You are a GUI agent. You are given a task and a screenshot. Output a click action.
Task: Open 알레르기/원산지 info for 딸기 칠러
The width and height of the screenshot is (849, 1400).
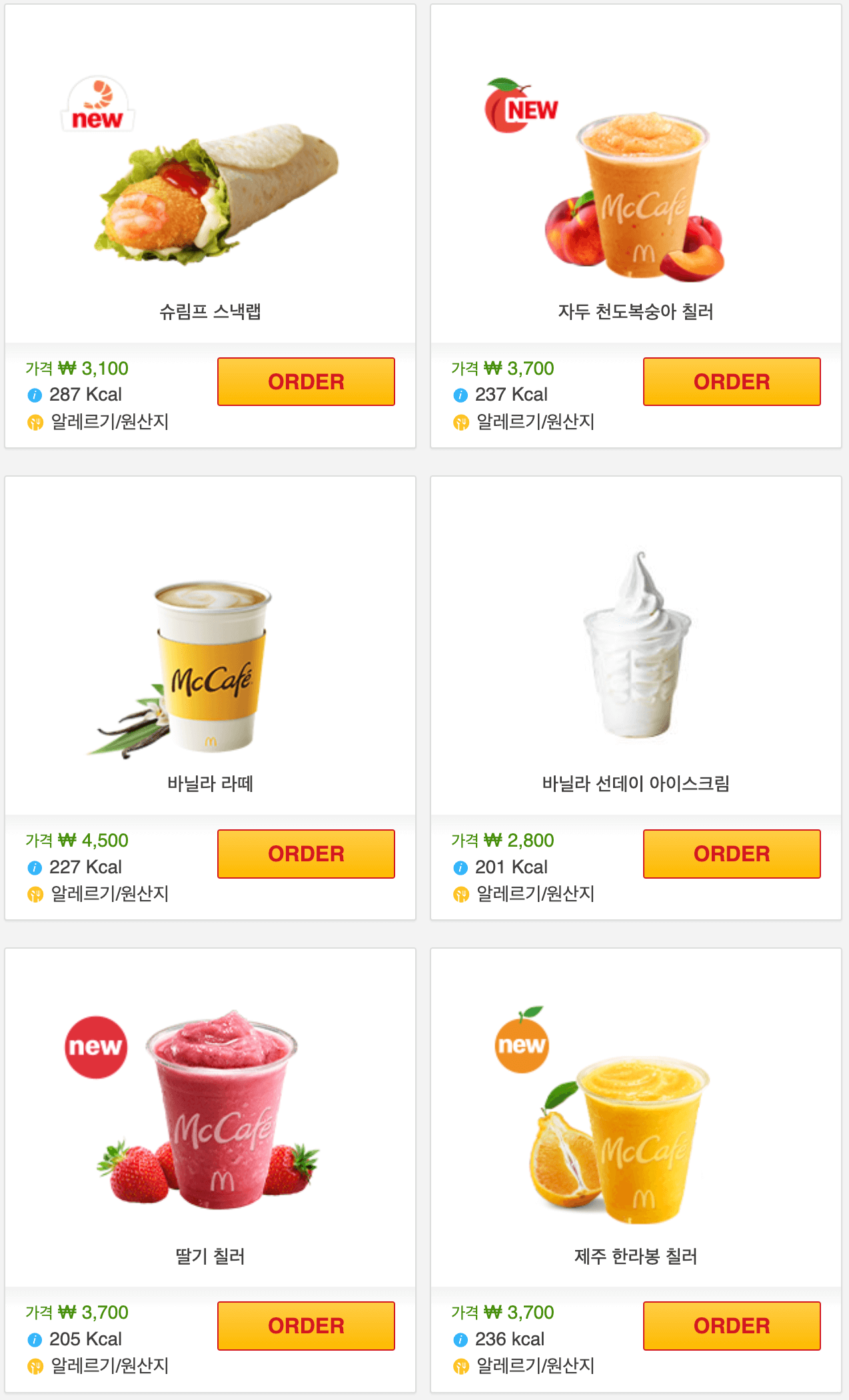pos(107,1367)
